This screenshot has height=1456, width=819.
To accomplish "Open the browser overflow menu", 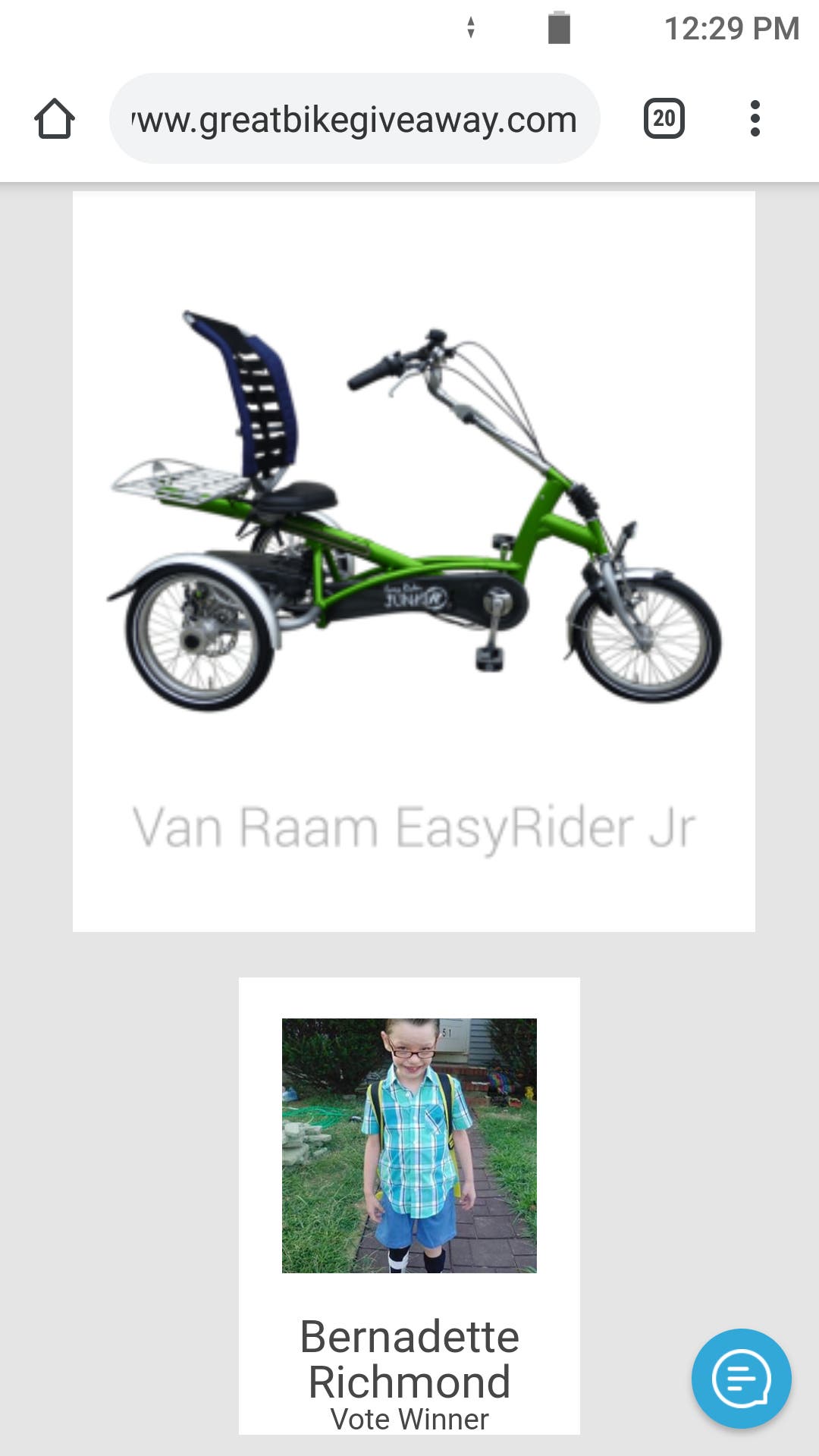I will tap(755, 119).
